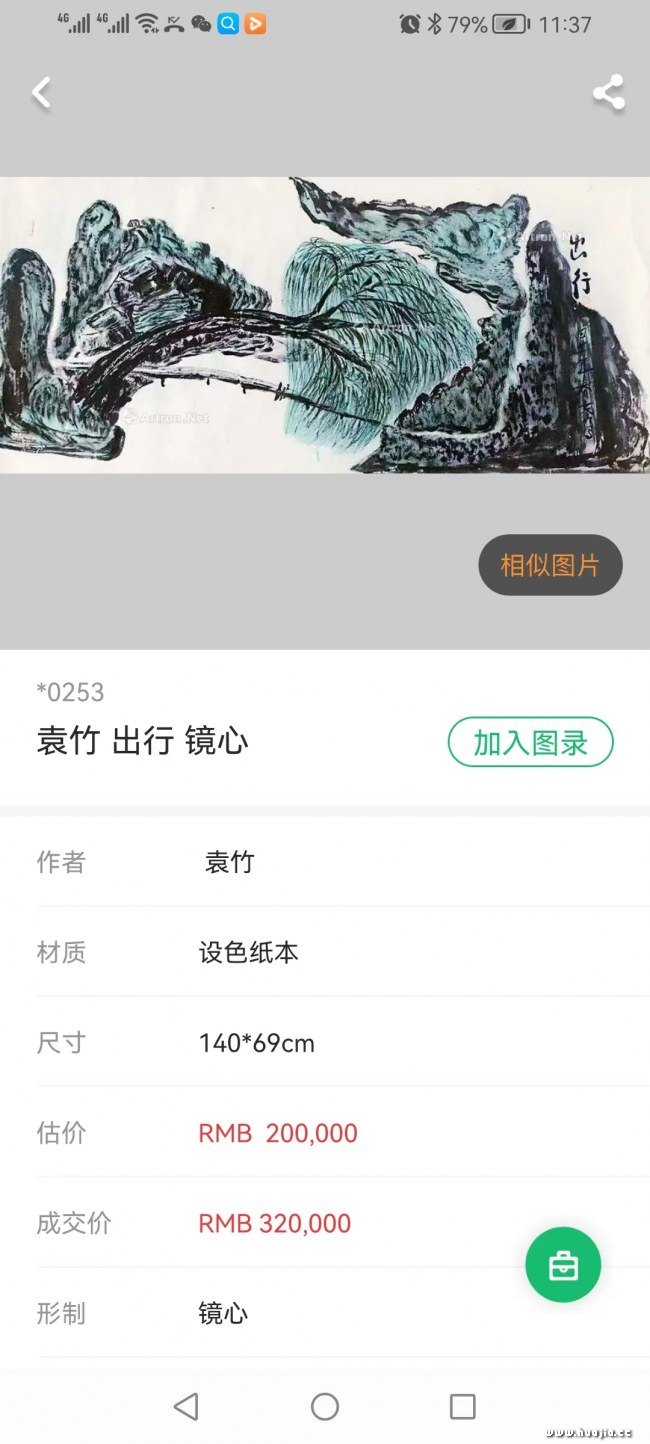Open the green briefcase floating button
The image size is (650, 1444).
click(563, 1265)
